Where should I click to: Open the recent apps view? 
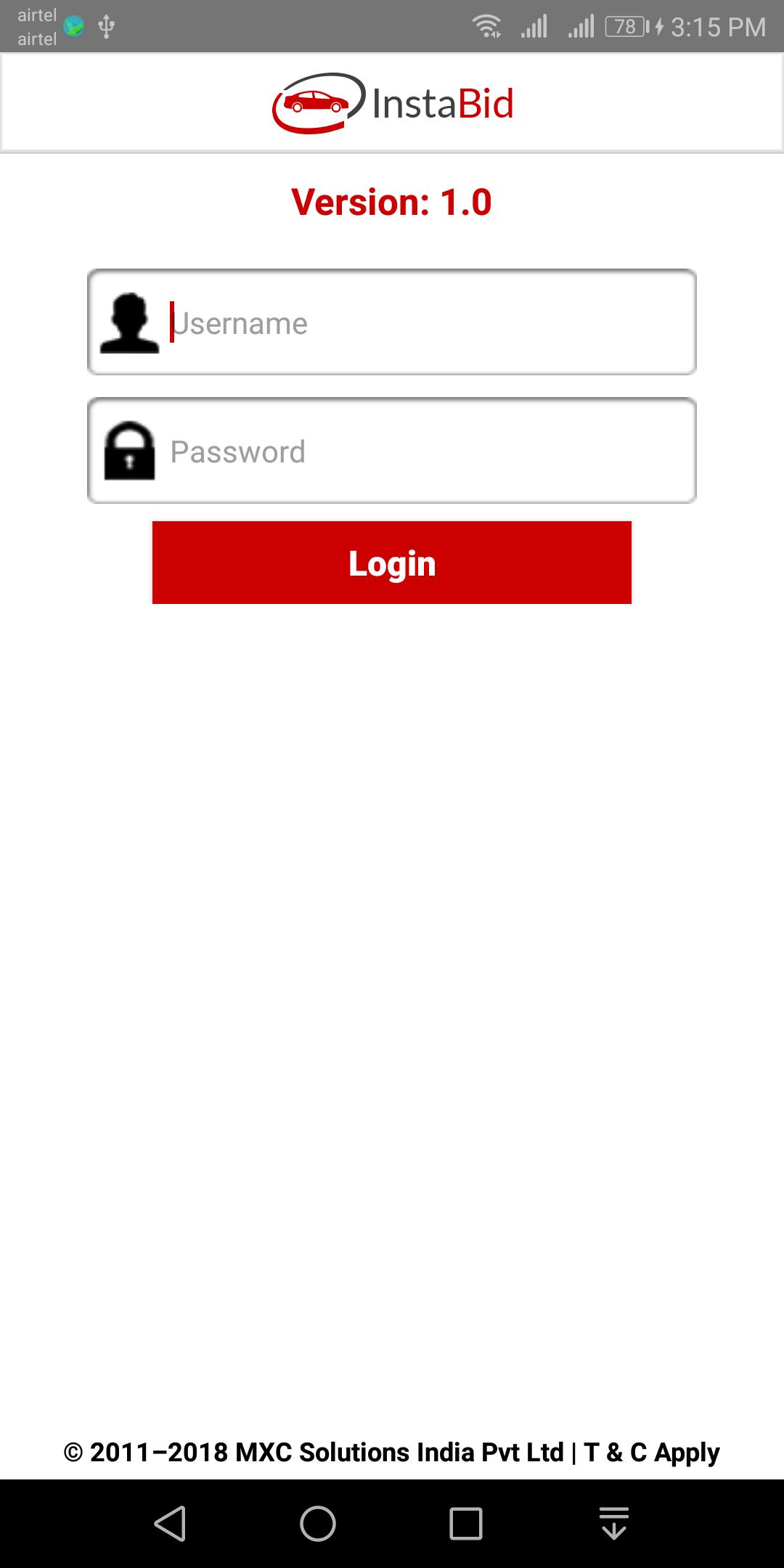click(x=465, y=1523)
